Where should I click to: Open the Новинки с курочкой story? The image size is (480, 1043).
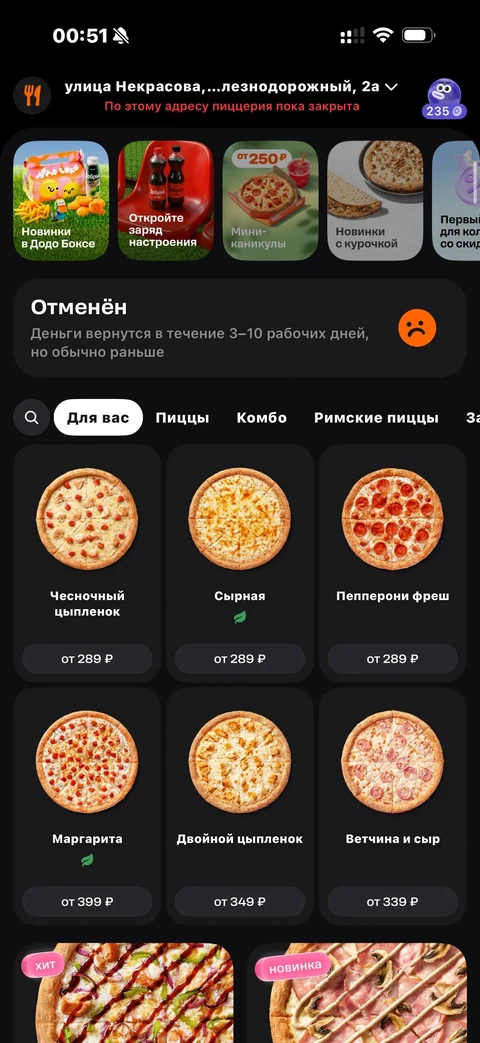coord(375,200)
